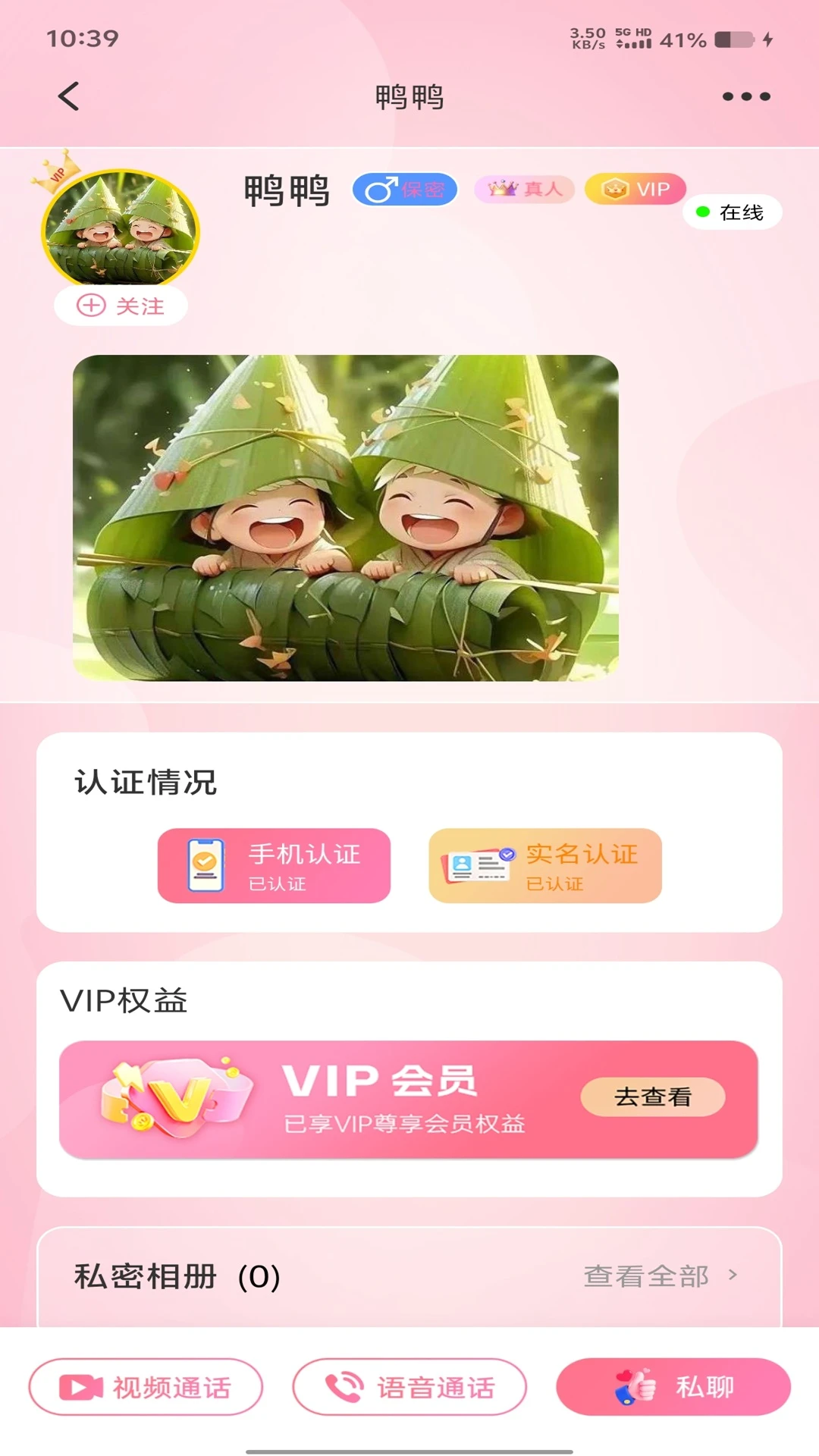View the large zongzi profile photo
Screen dimensions: 819x1456
click(346, 518)
